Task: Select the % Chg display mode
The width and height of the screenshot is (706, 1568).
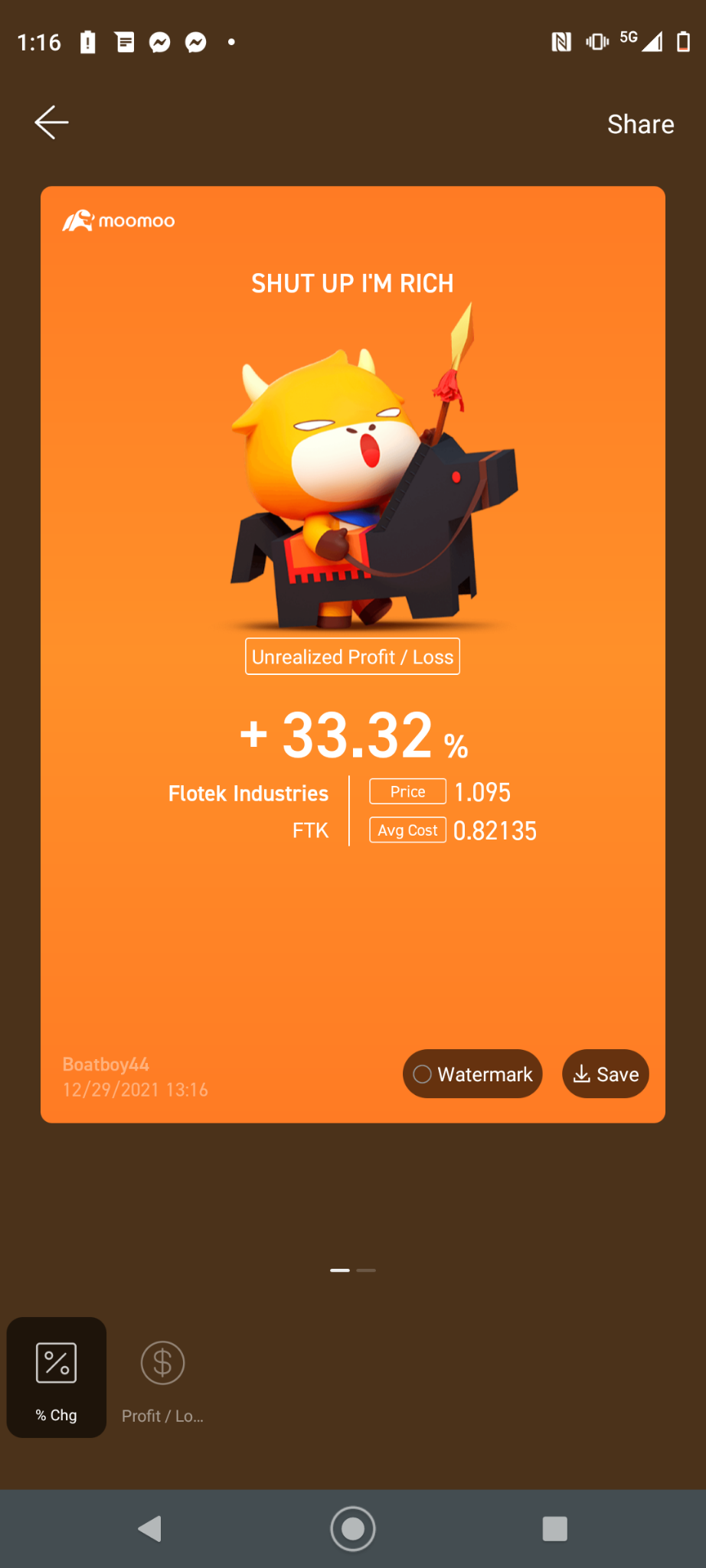Action: [57, 1377]
